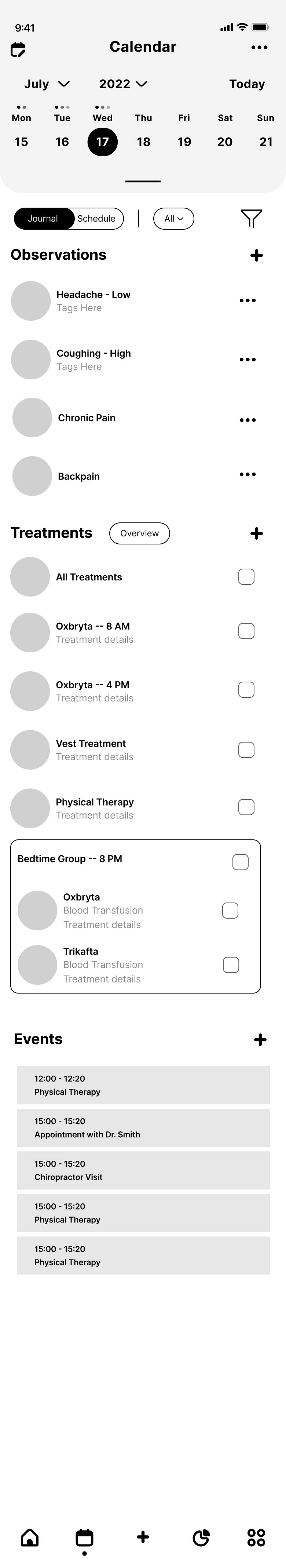Viewport: 286px width, 1568px height.
Task: Open the calendar edit icon
Action: point(18,49)
